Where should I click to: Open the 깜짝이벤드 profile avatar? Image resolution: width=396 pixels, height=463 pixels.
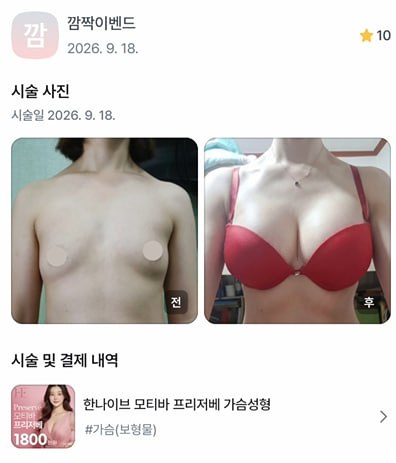(35, 35)
